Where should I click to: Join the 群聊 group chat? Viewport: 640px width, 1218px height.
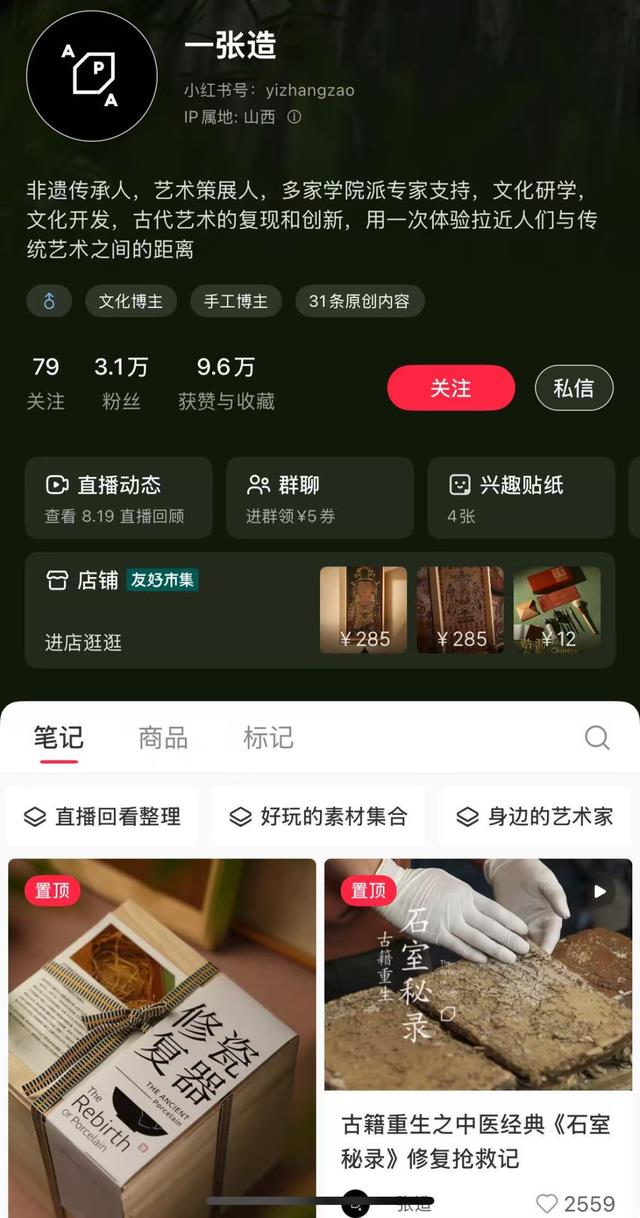click(x=319, y=498)
